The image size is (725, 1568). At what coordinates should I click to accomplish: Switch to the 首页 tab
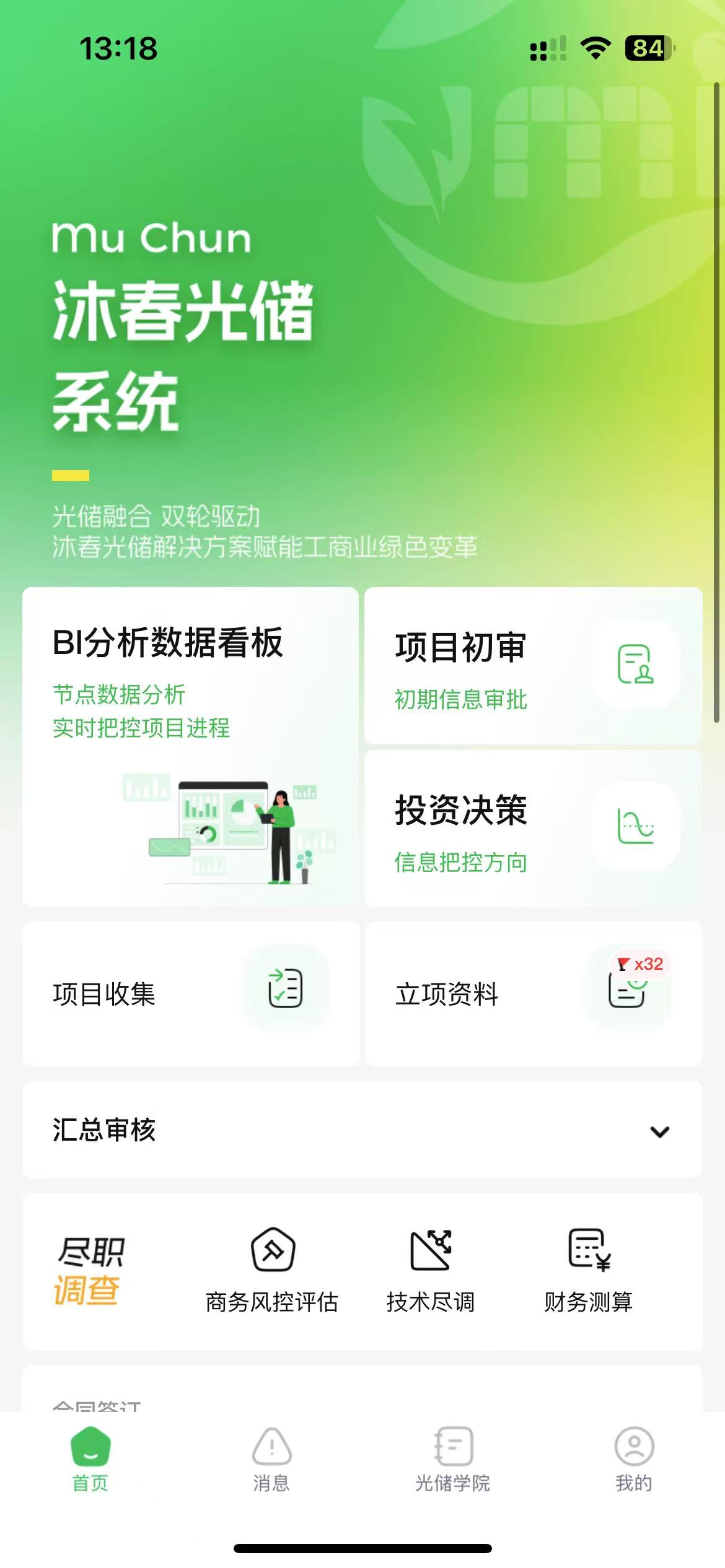[90, 1460]
